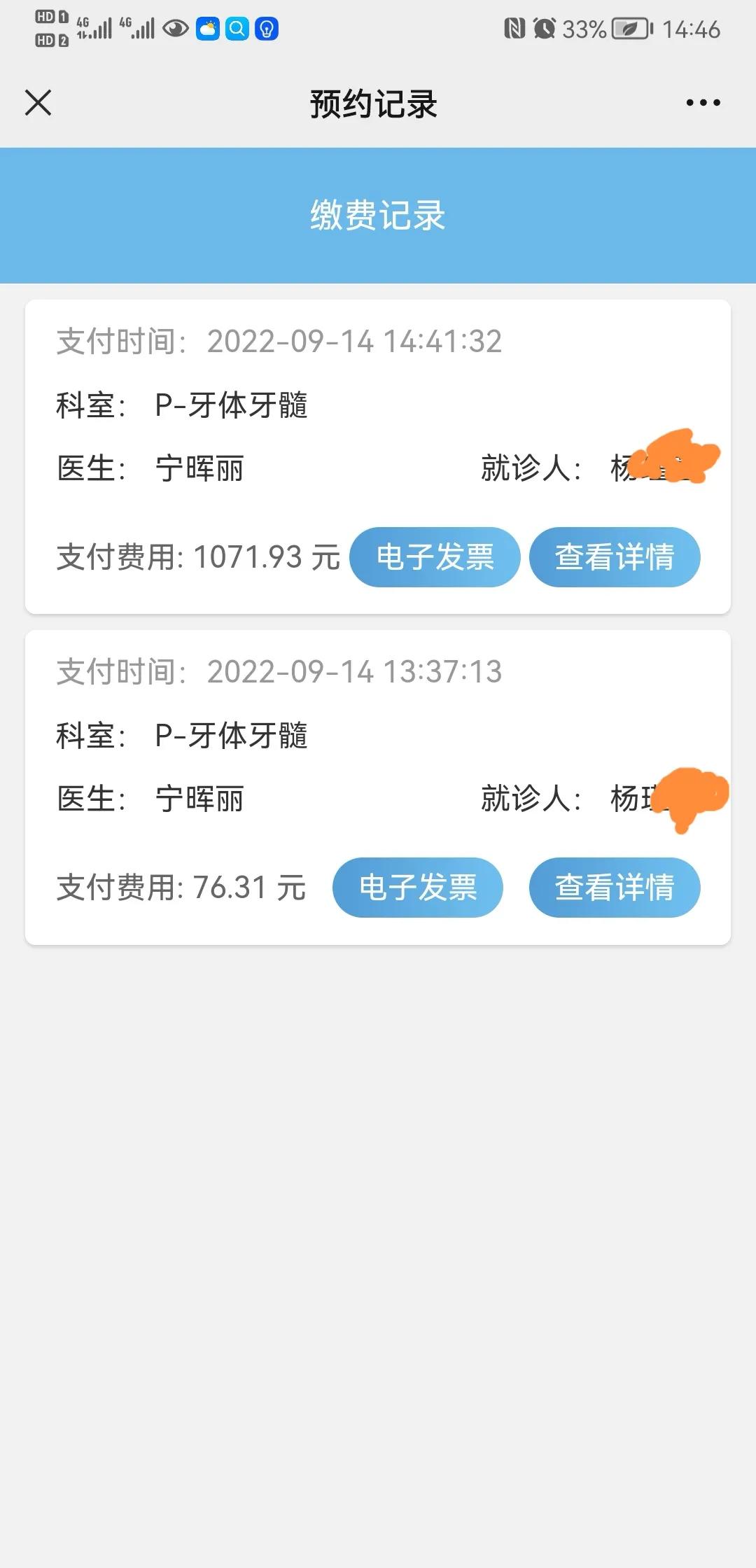Open the blue search notification icon

pyautogui.click(x=238, y=28)
